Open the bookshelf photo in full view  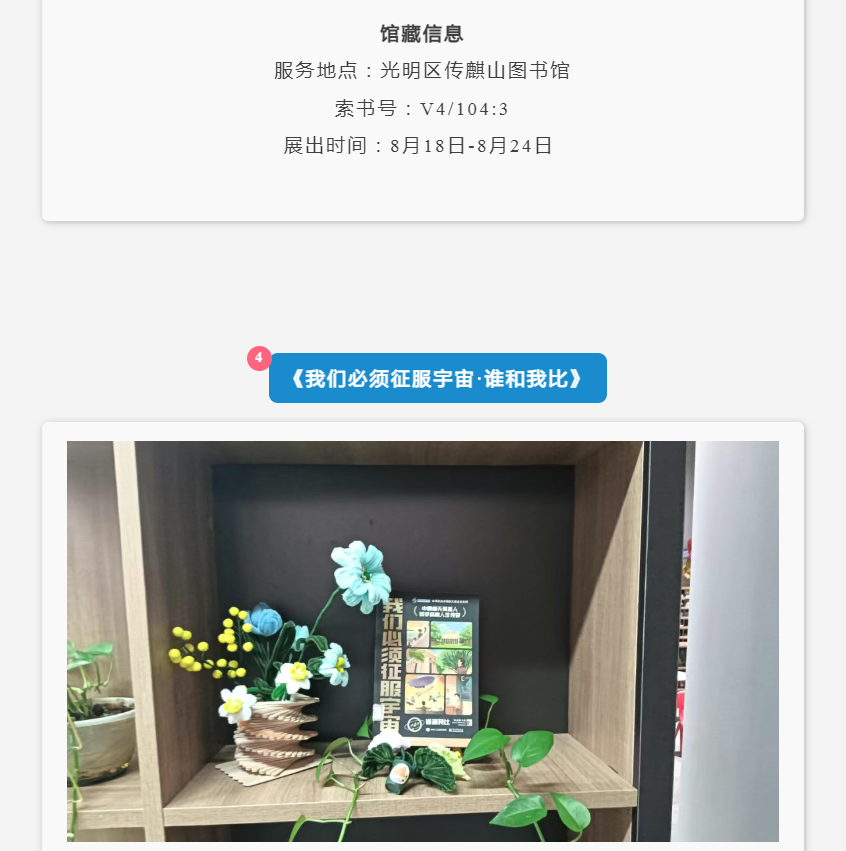422,640
